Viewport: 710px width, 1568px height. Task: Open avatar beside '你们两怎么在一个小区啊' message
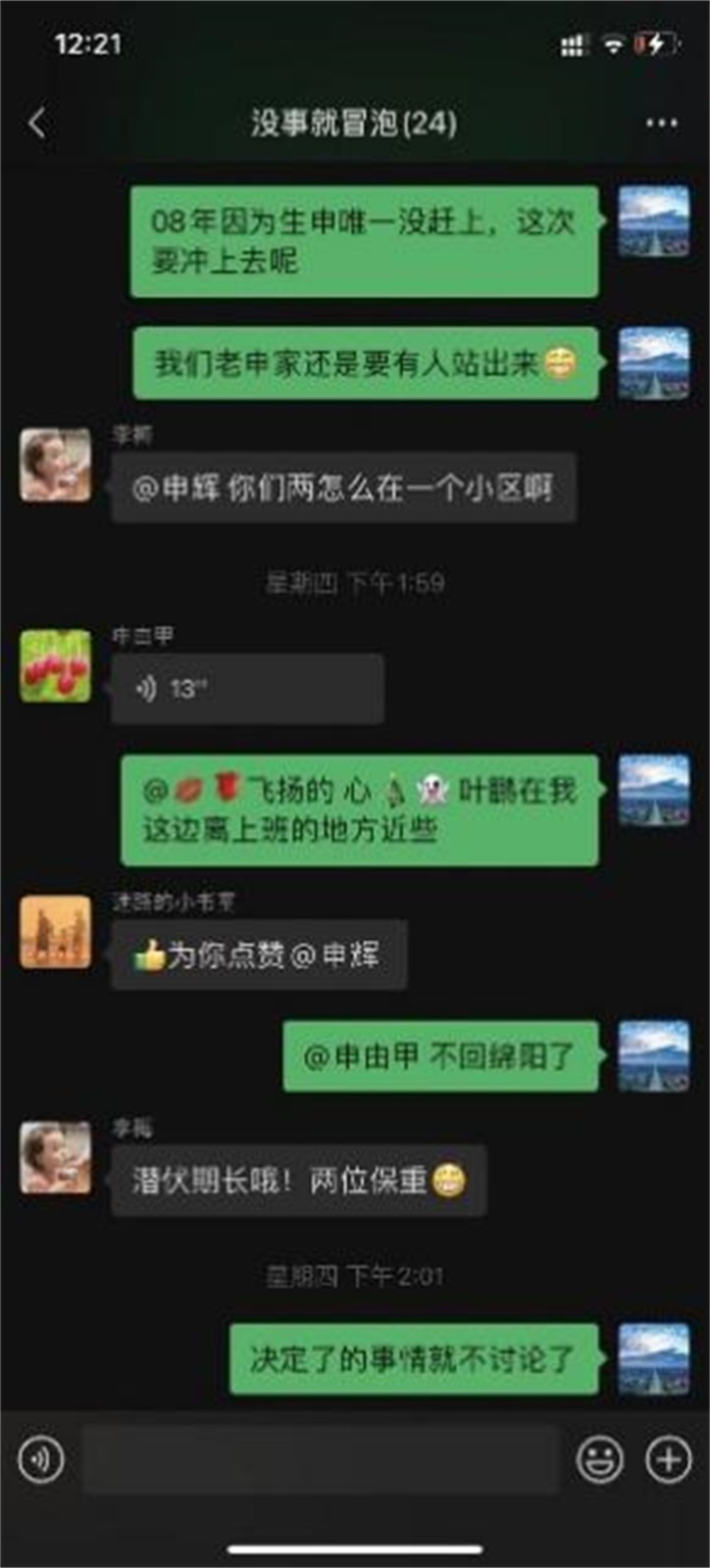(56, 465)
